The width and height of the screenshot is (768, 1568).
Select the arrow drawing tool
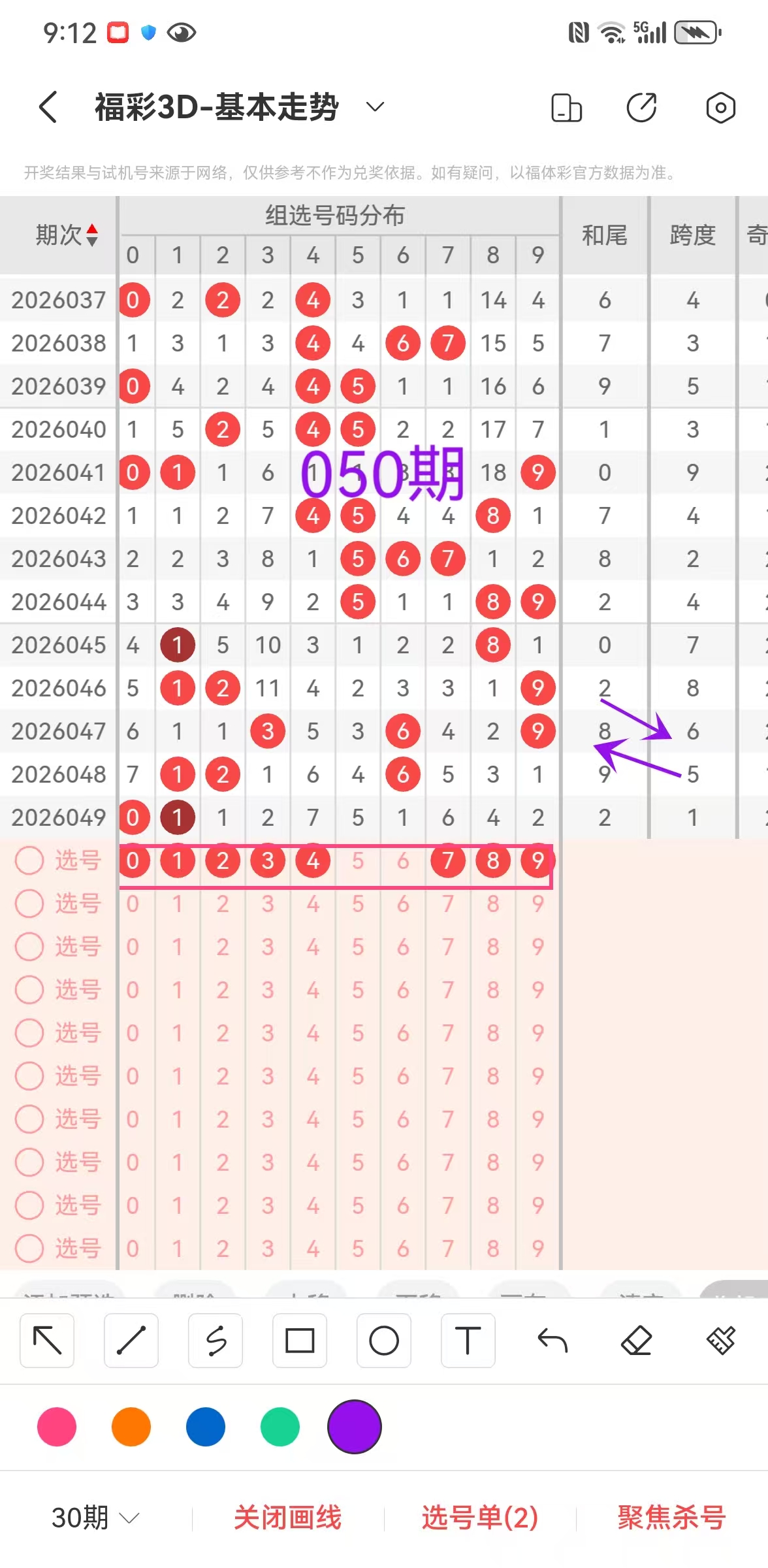[47, 1341]
